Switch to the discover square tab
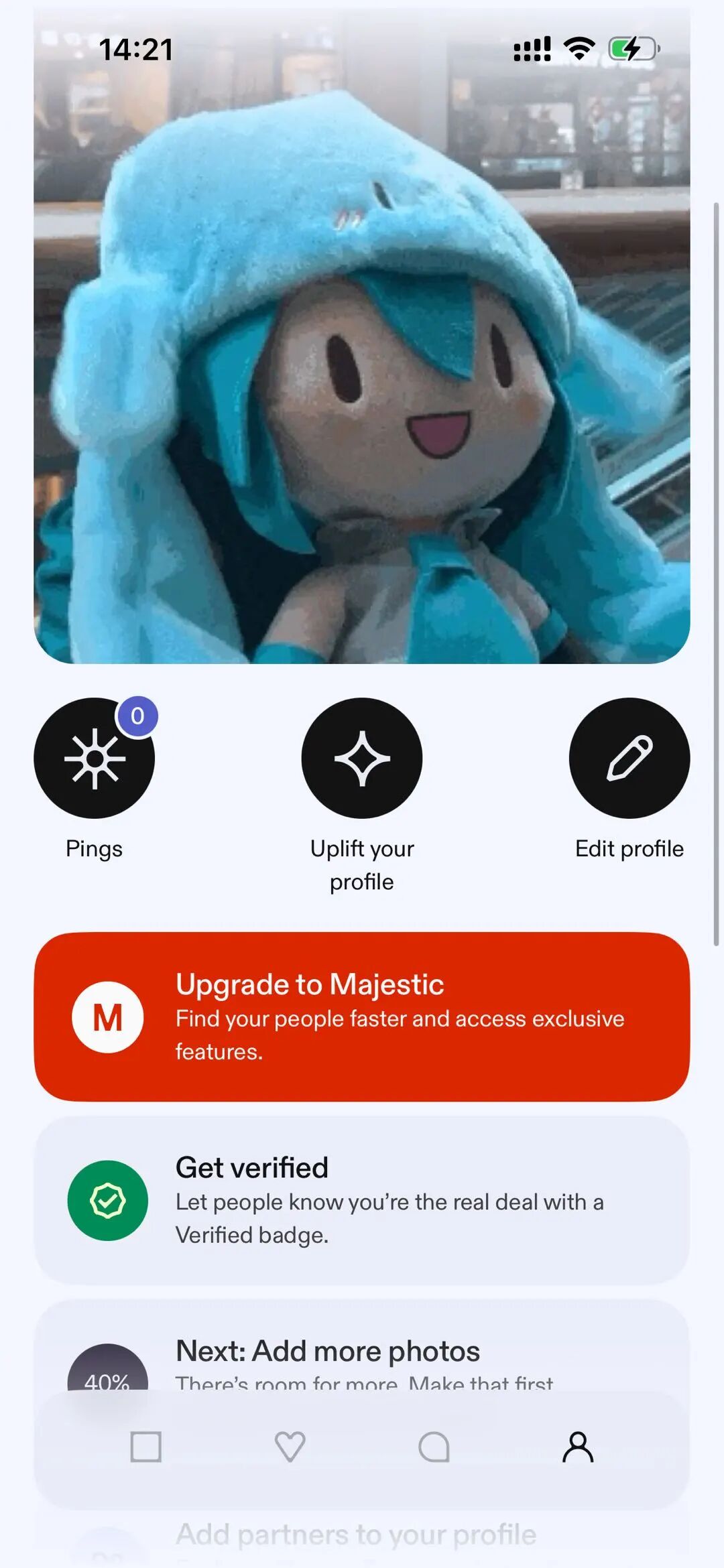 tap(145, 1446)
